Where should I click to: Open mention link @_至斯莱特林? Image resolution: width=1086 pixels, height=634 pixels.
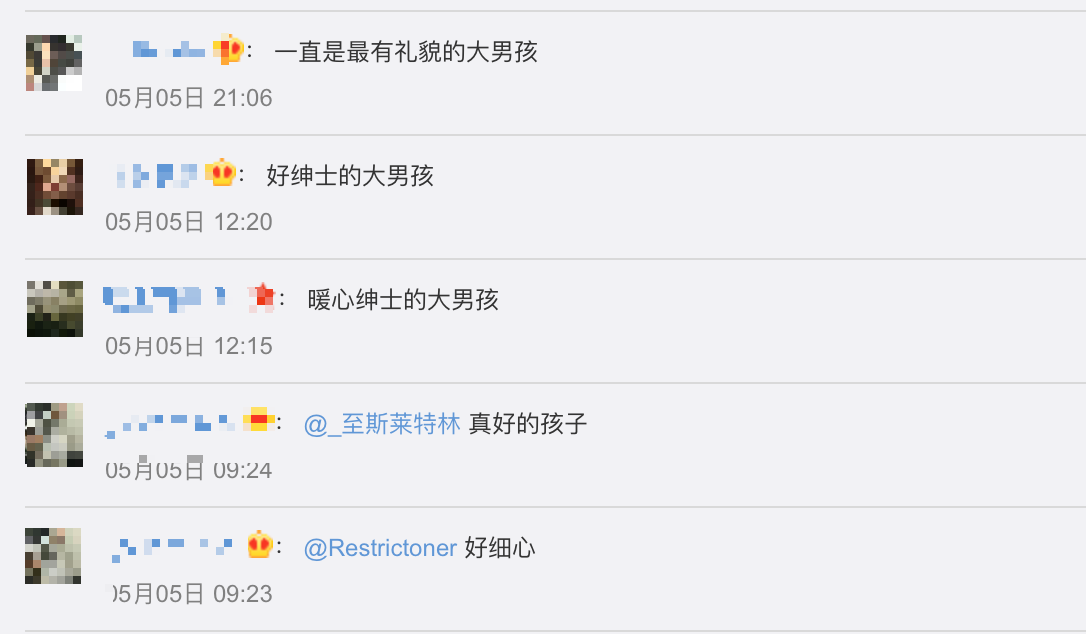click(382, 424)
